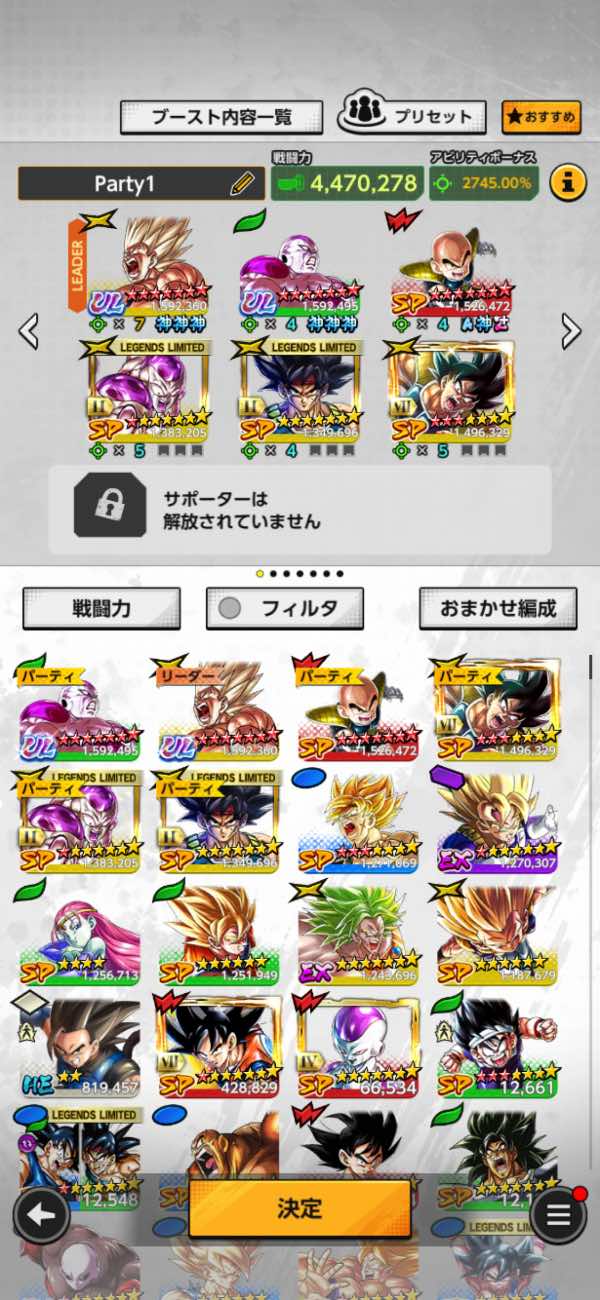The height and width of the screenshot is (1300, 600).
Task: Go to the previous party with left arrow
Action: click(29, 331)
